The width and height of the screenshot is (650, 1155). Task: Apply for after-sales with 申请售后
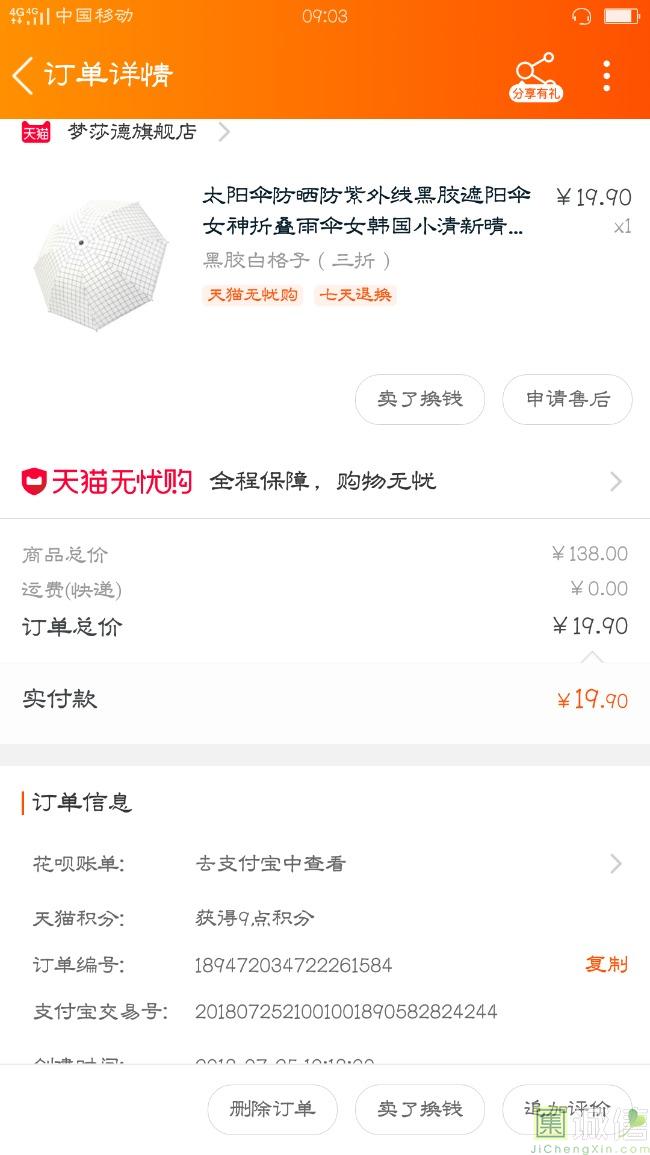[x=567, y=399]
